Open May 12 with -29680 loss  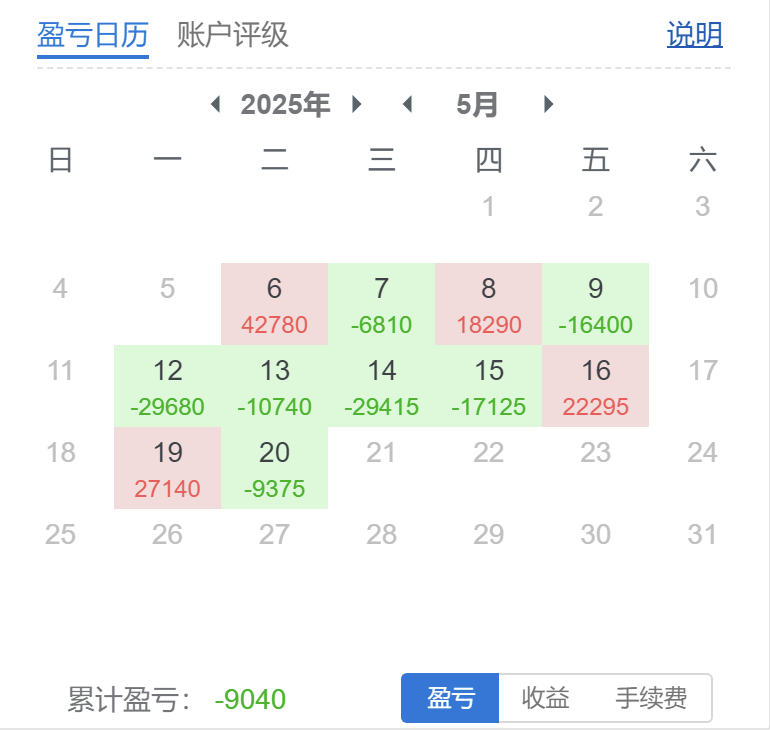coord(167,386)
